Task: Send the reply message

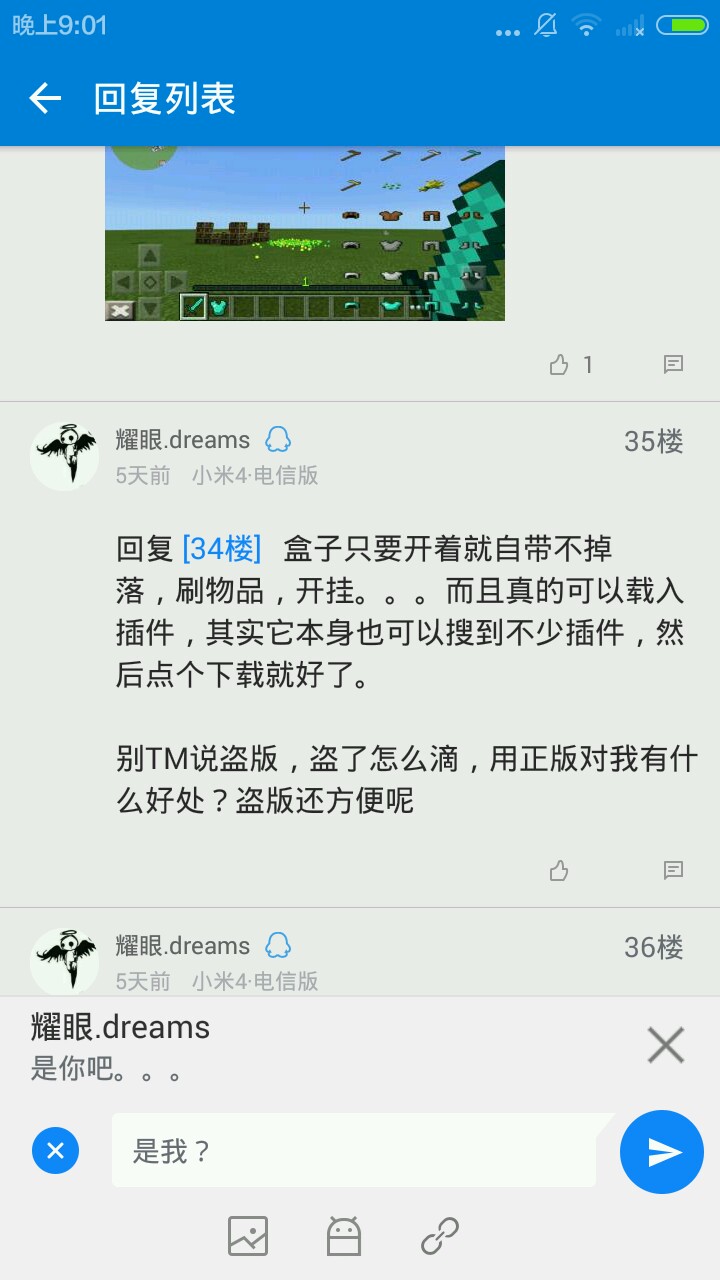Action: coord(662,1152)
